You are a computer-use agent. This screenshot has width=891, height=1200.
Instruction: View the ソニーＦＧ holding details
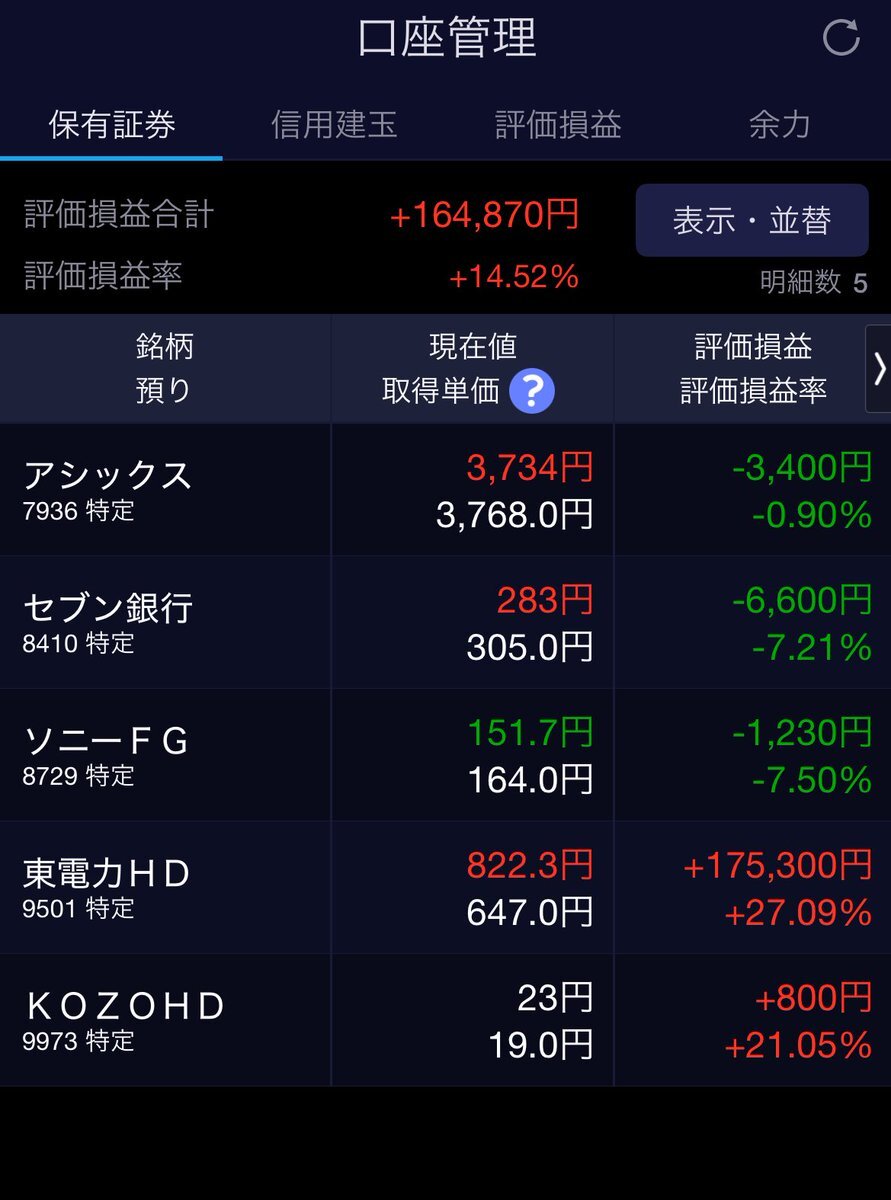[445, 755]
